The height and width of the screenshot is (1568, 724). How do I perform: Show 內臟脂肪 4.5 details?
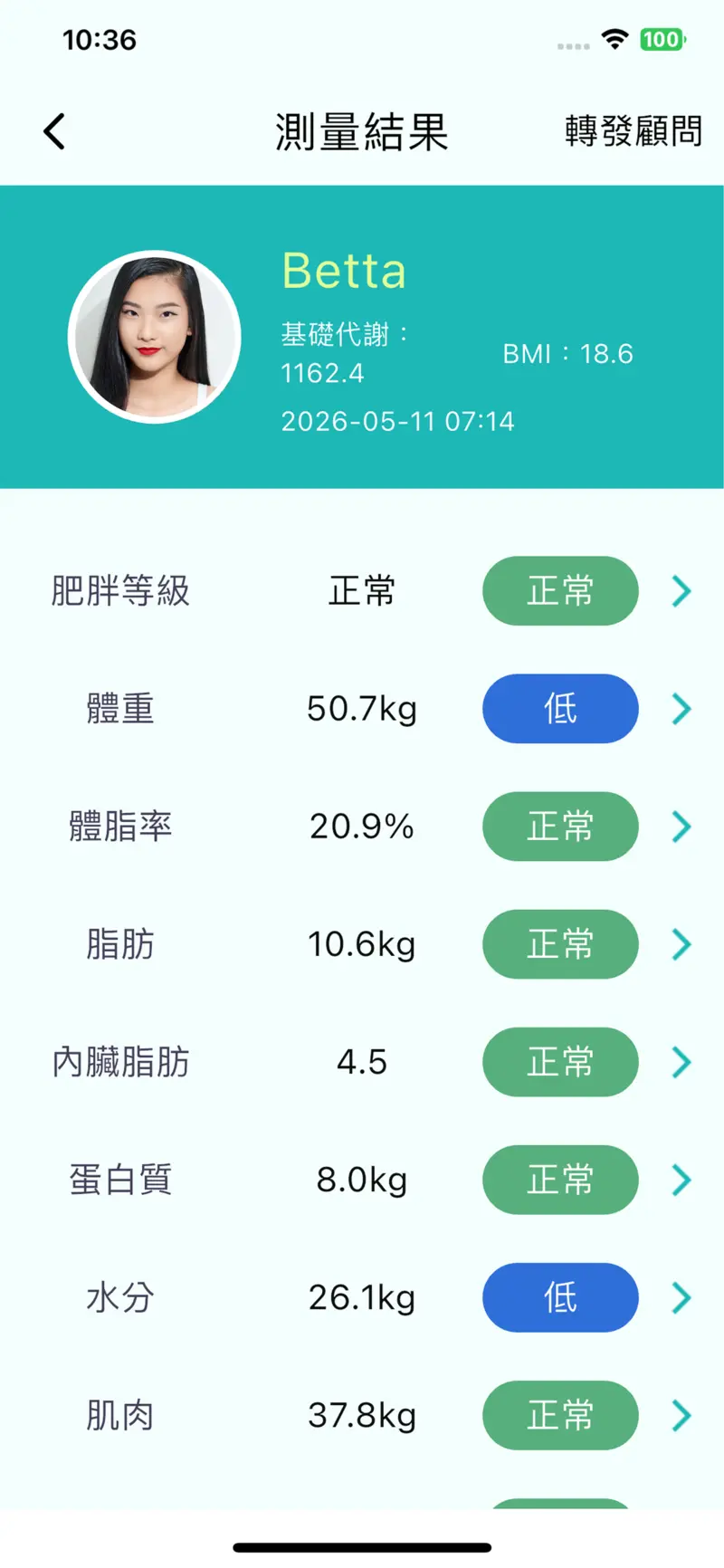362,1062
